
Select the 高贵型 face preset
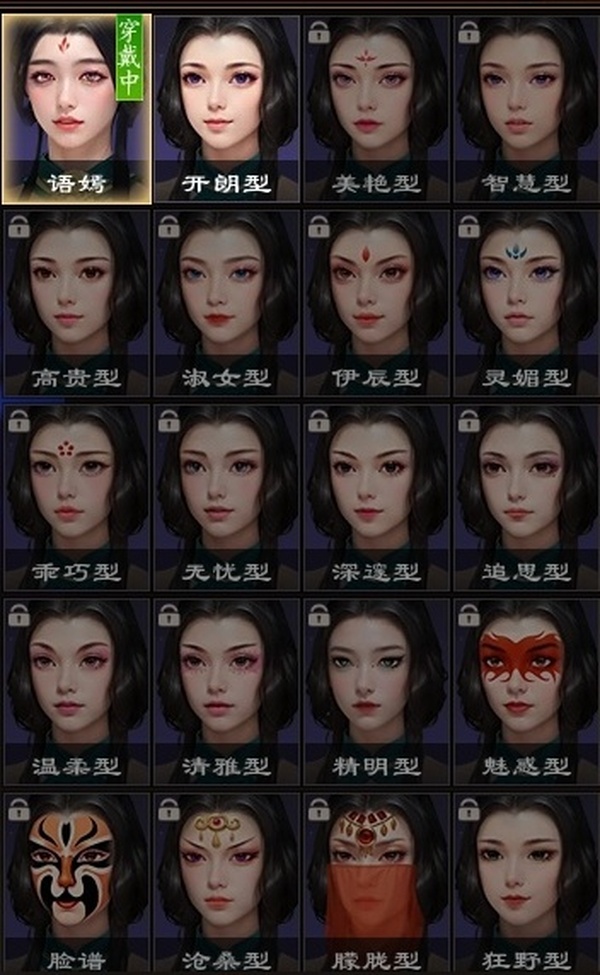point(76,302)
